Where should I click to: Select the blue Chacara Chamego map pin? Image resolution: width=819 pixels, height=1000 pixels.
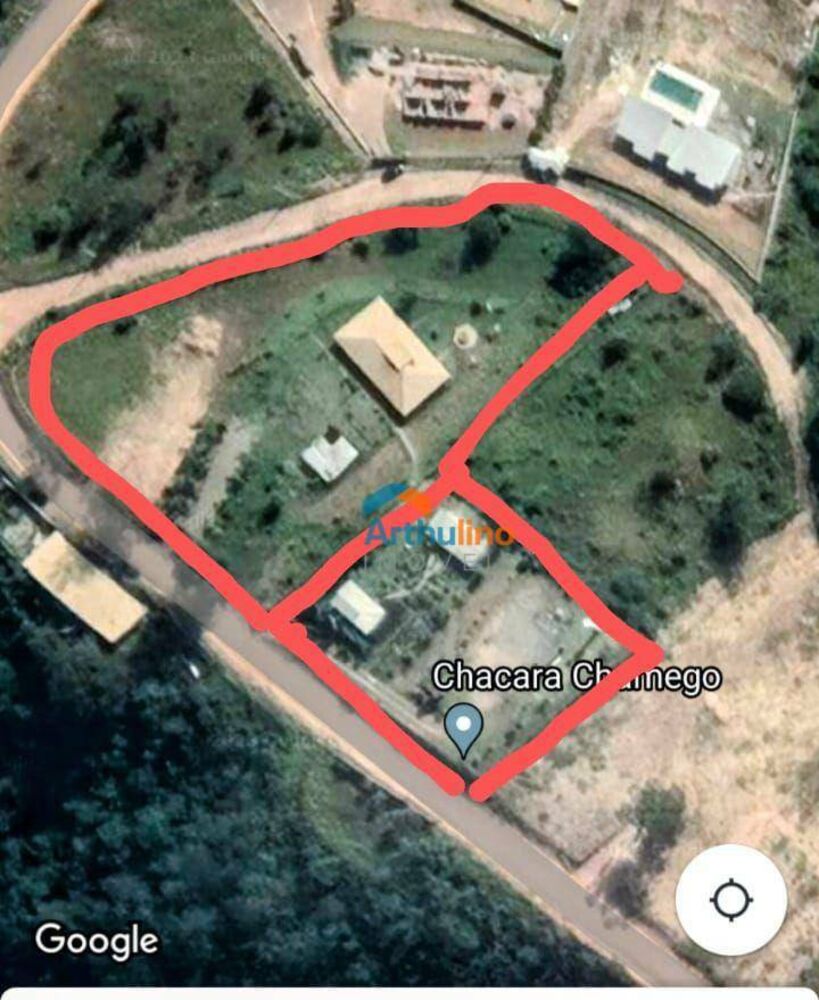point(463,725)
